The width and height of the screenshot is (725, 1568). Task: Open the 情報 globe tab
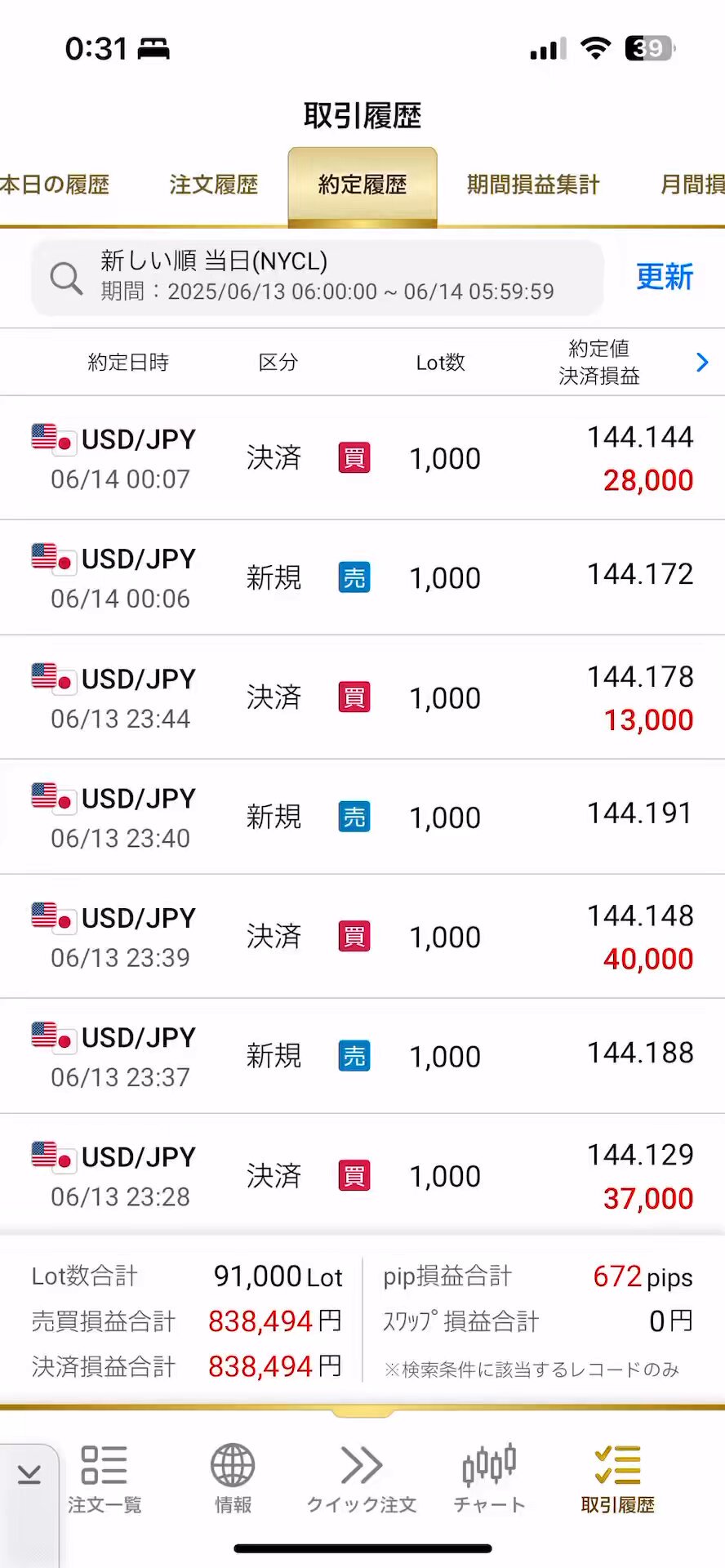233,1479
